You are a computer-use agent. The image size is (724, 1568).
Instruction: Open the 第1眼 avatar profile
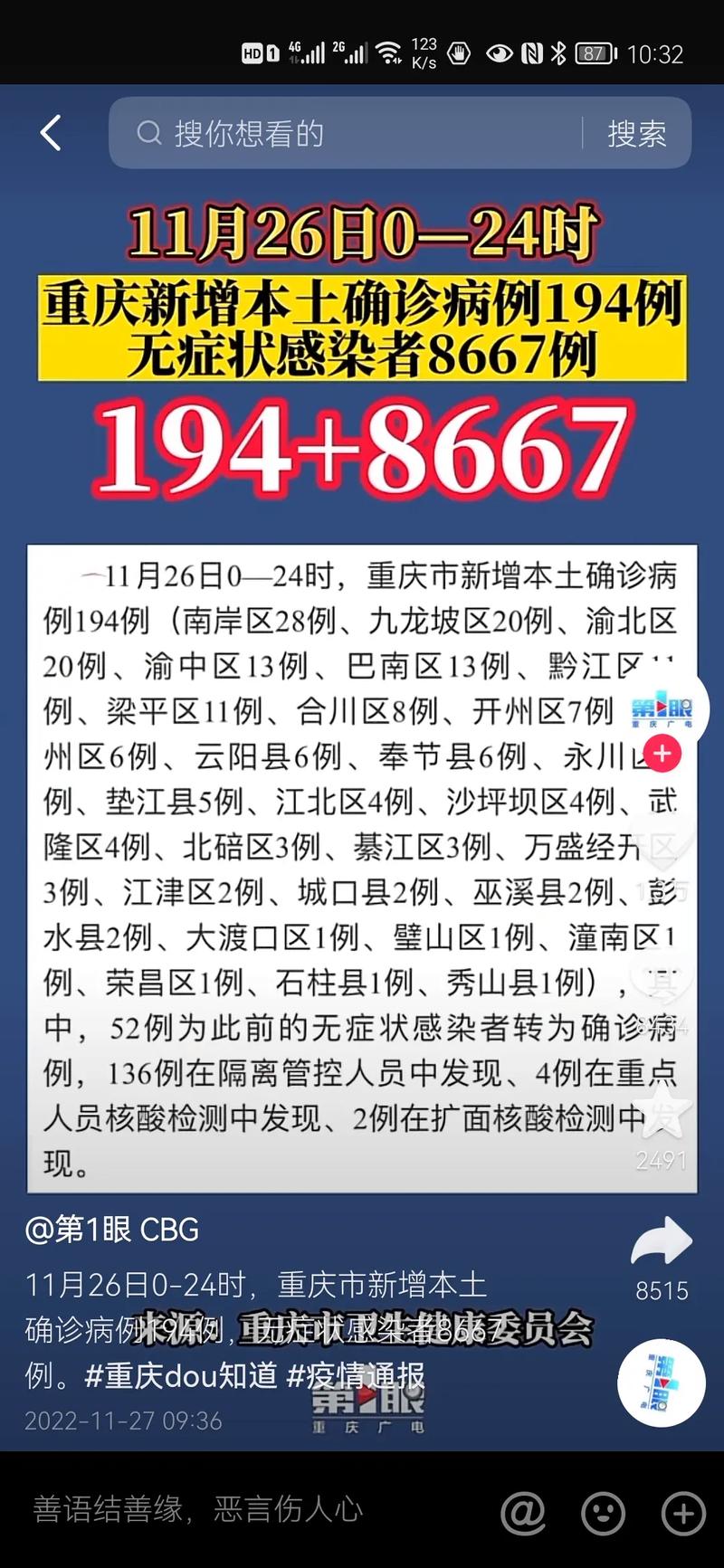click(x=662, y=708)
